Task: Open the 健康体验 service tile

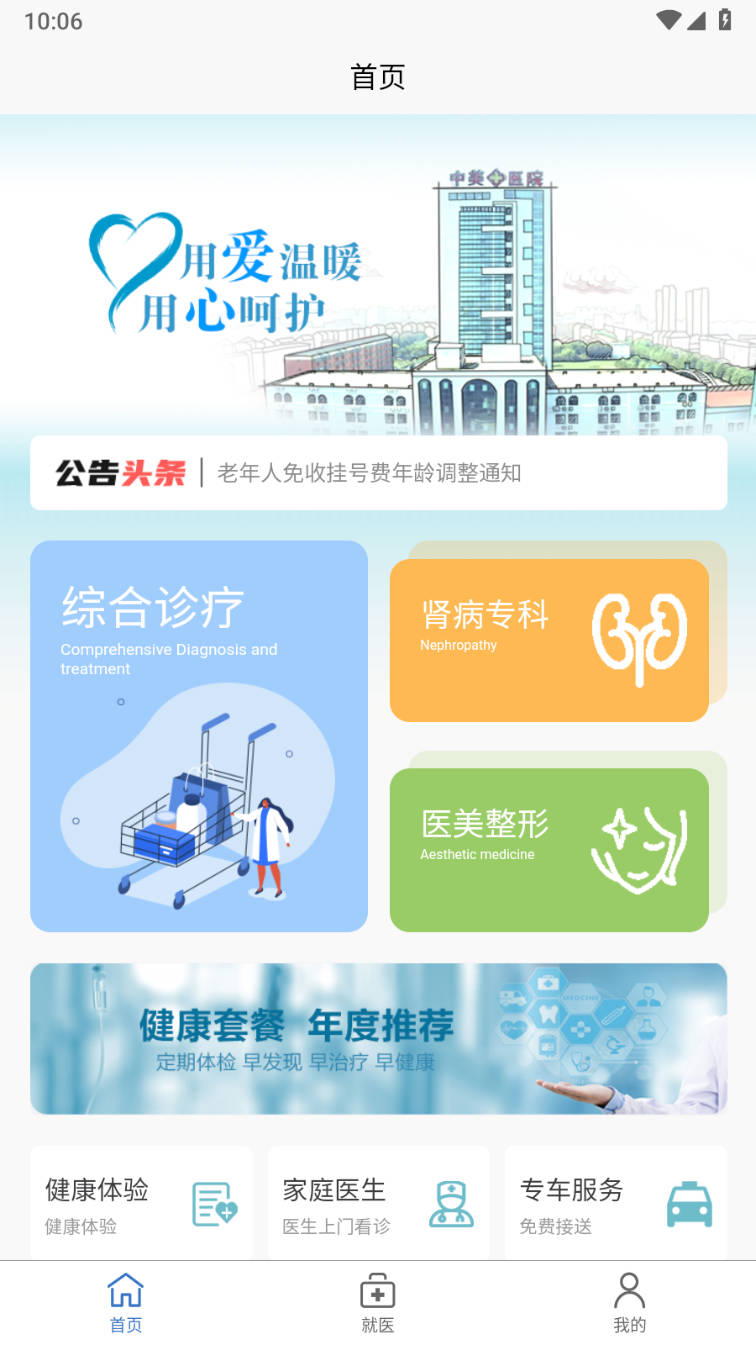Action: [x=141, y=1204]
